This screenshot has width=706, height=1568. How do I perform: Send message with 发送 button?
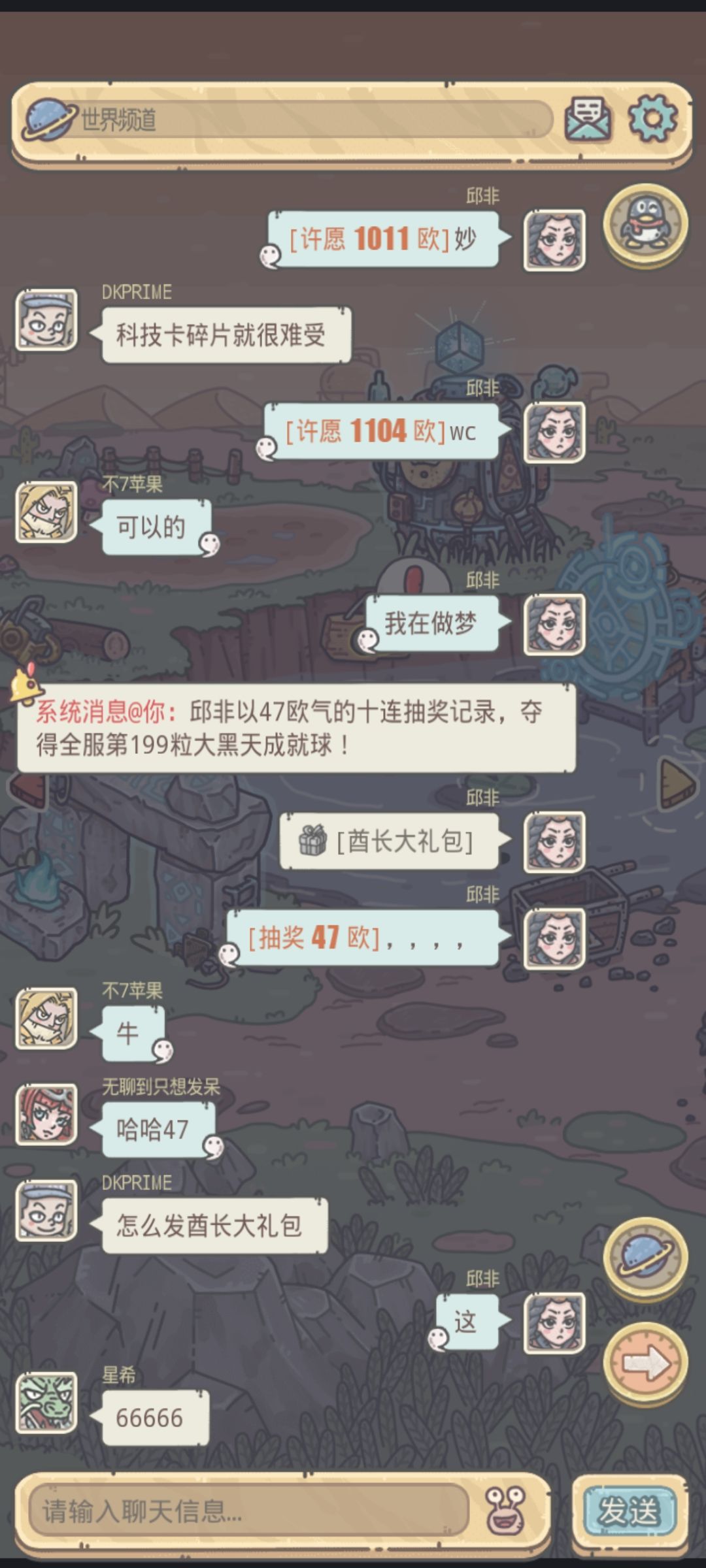tap(629, 1511)
